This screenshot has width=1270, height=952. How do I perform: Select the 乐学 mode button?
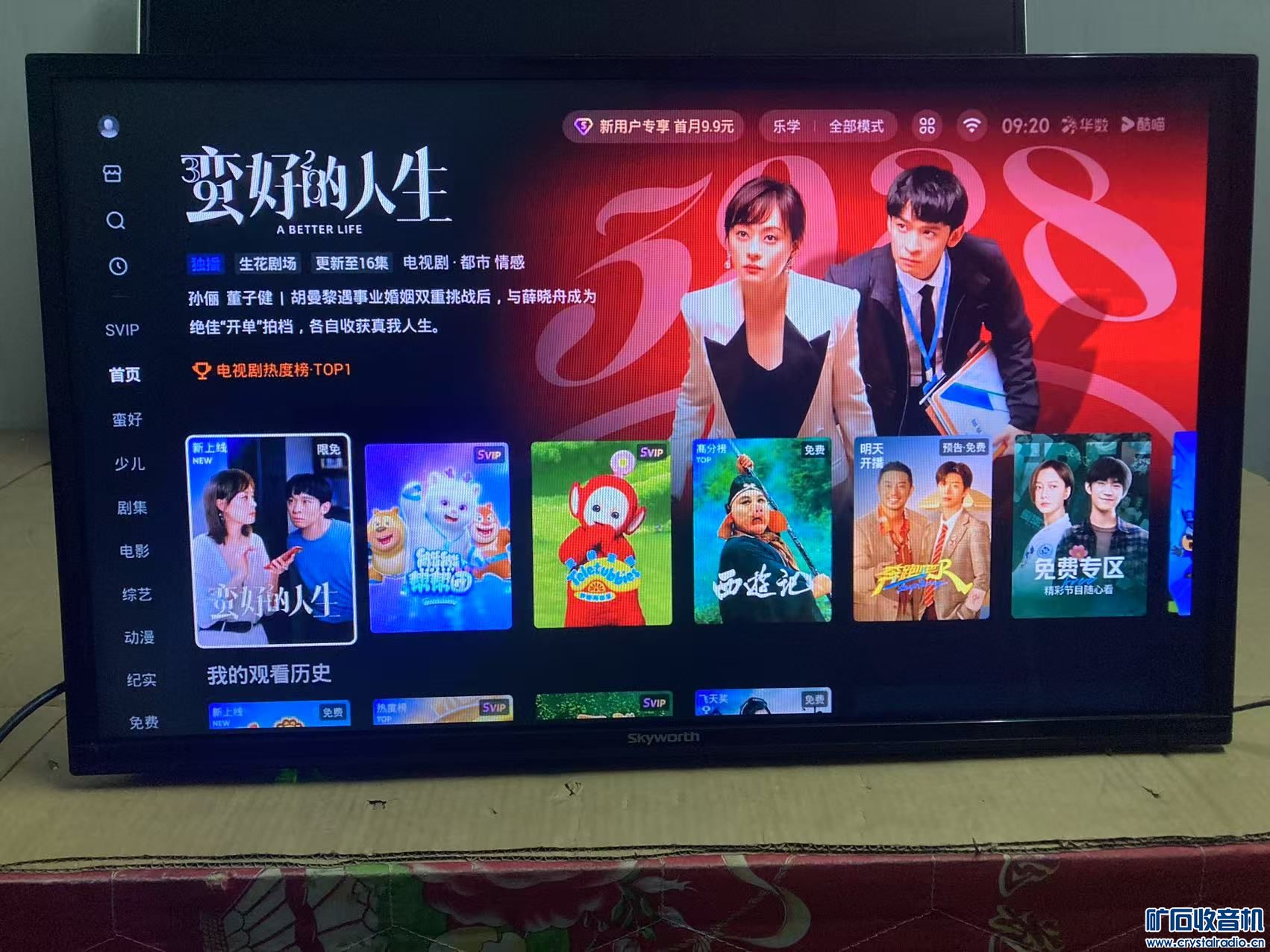pos(786,126)
